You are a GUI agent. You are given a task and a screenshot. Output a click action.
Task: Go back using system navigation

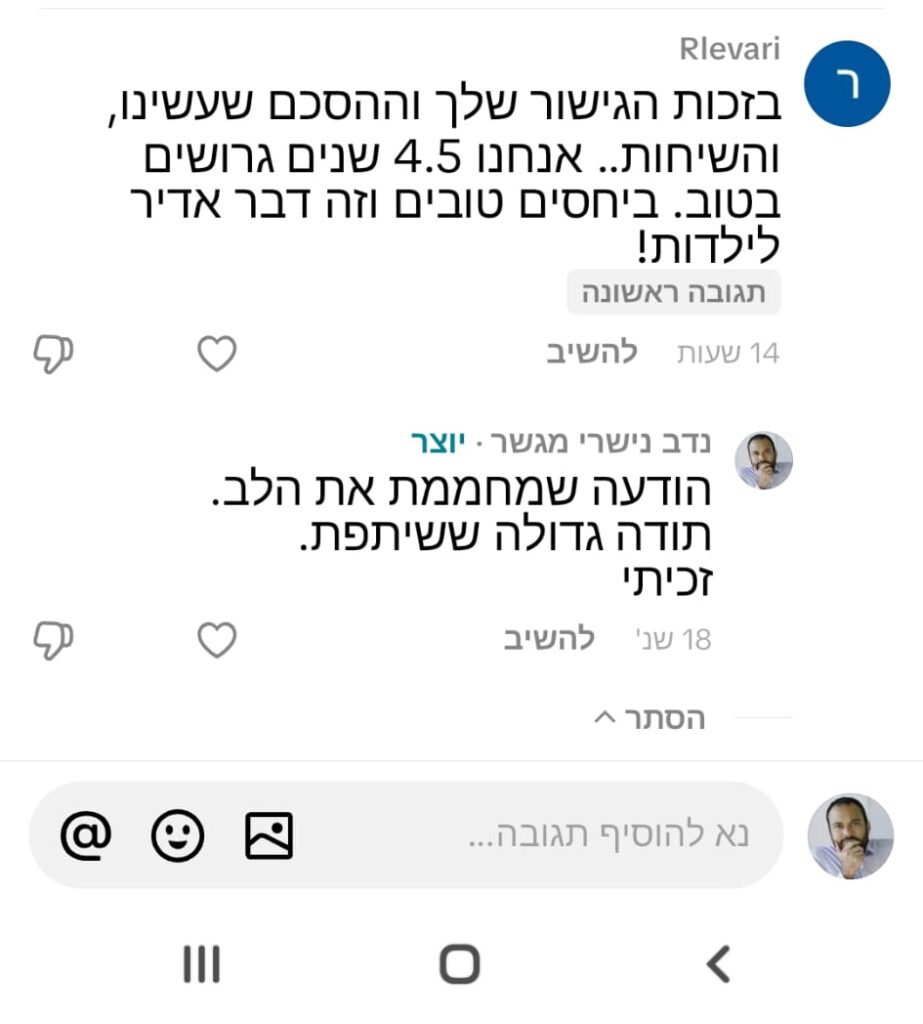717,964
